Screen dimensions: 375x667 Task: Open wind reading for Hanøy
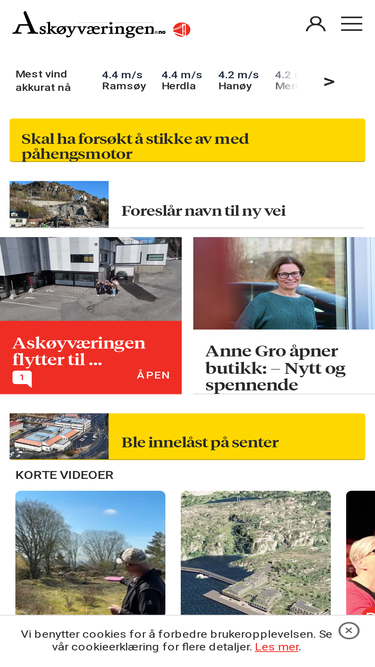pos(238,80)
